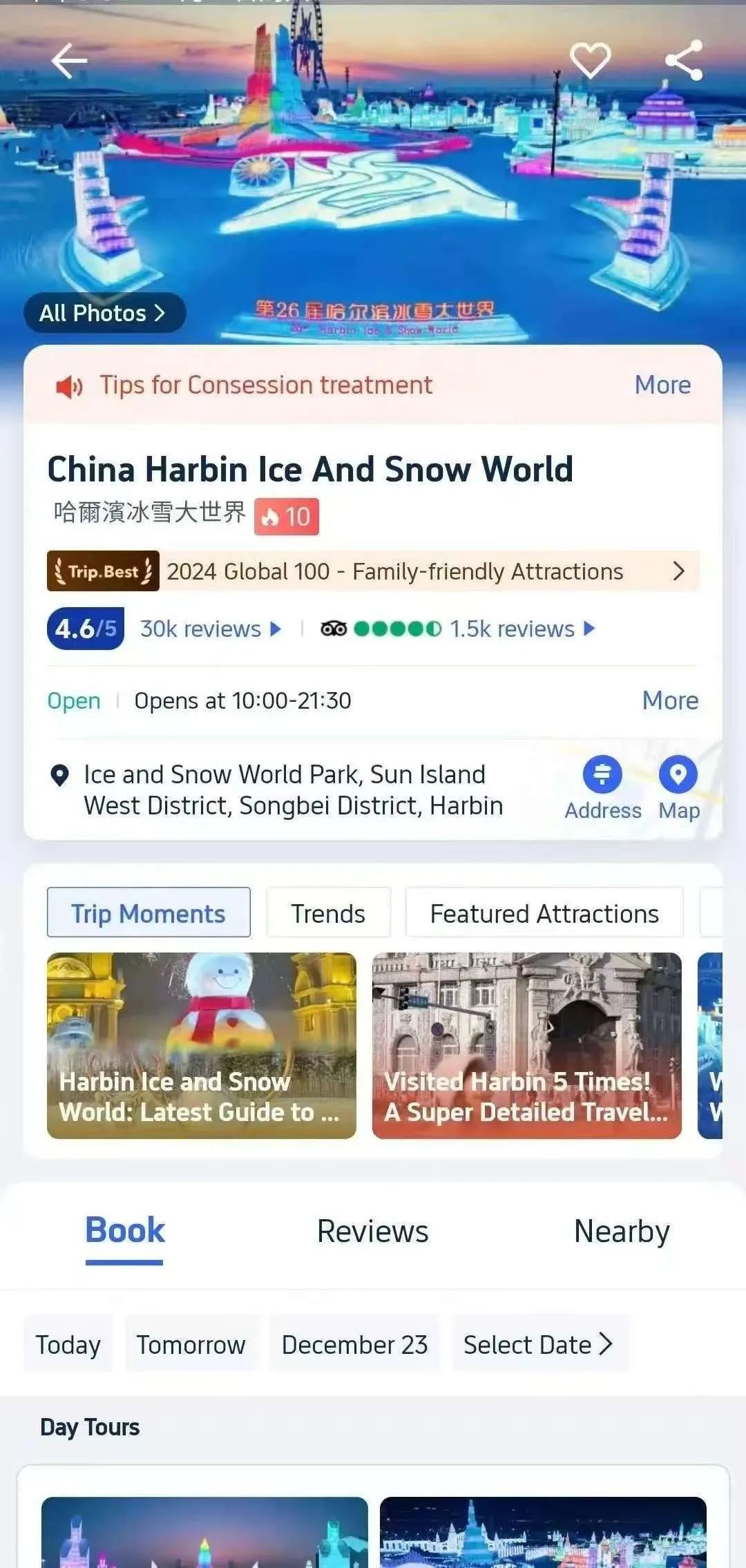Expand the 30k reviews list
Viewport: 746px width, 1568px height.
211,629
